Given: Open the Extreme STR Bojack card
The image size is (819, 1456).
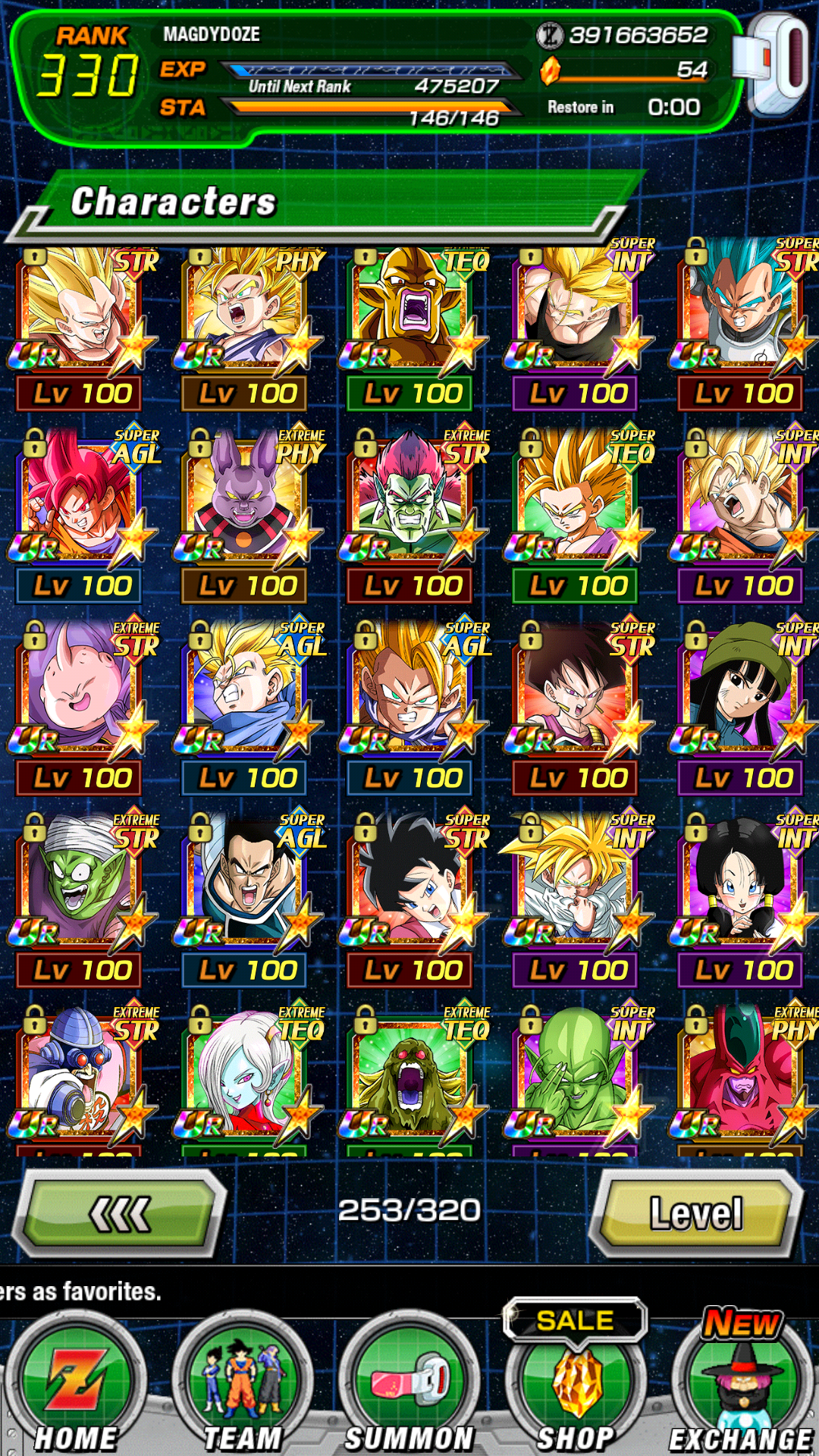Looking at the screenshot, I should pyautogui.click(x=409, y=516).
